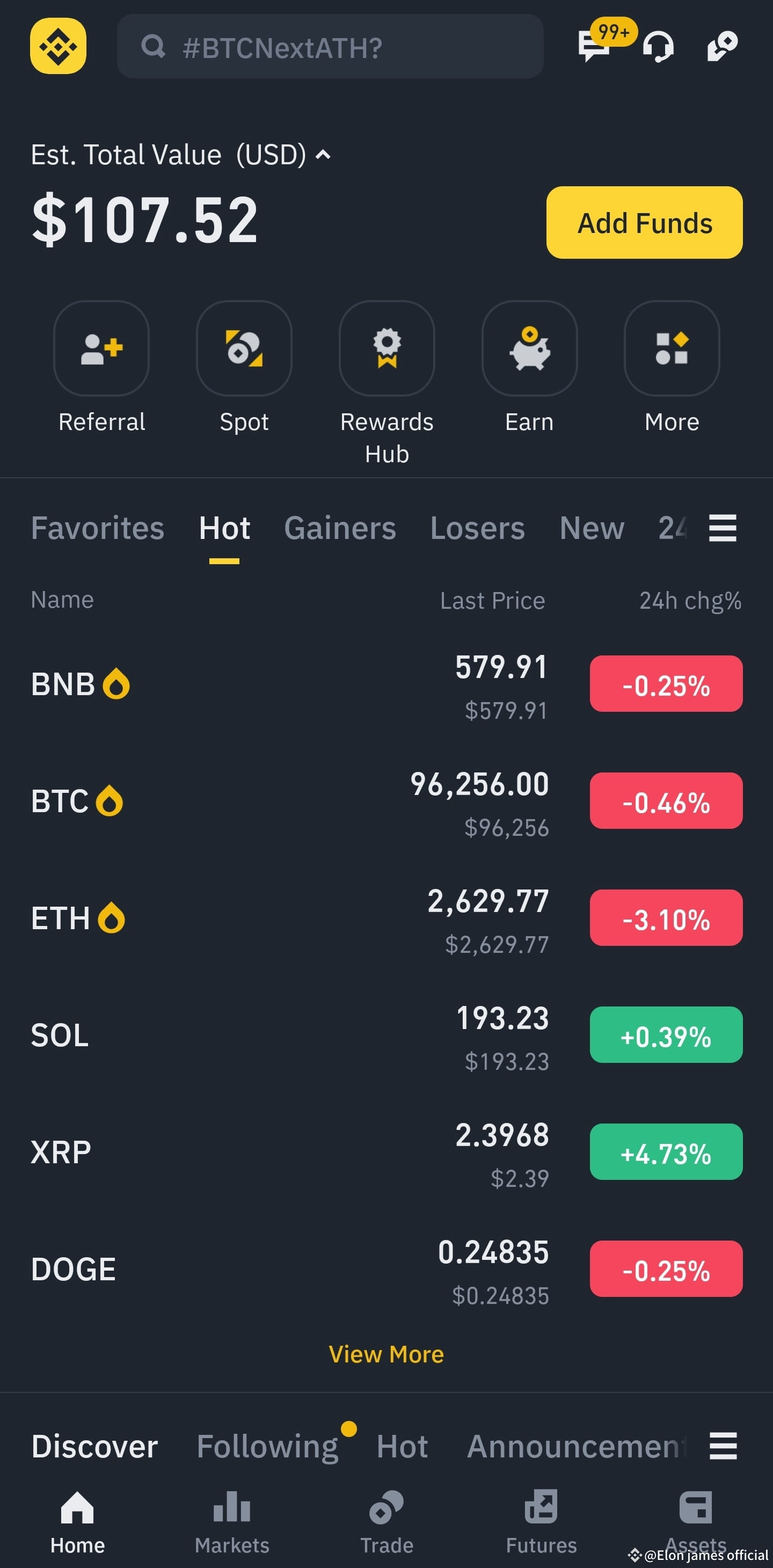
Task: Contact customer support via headset icon
Action: pyautogui.click(x=658, y=47)
